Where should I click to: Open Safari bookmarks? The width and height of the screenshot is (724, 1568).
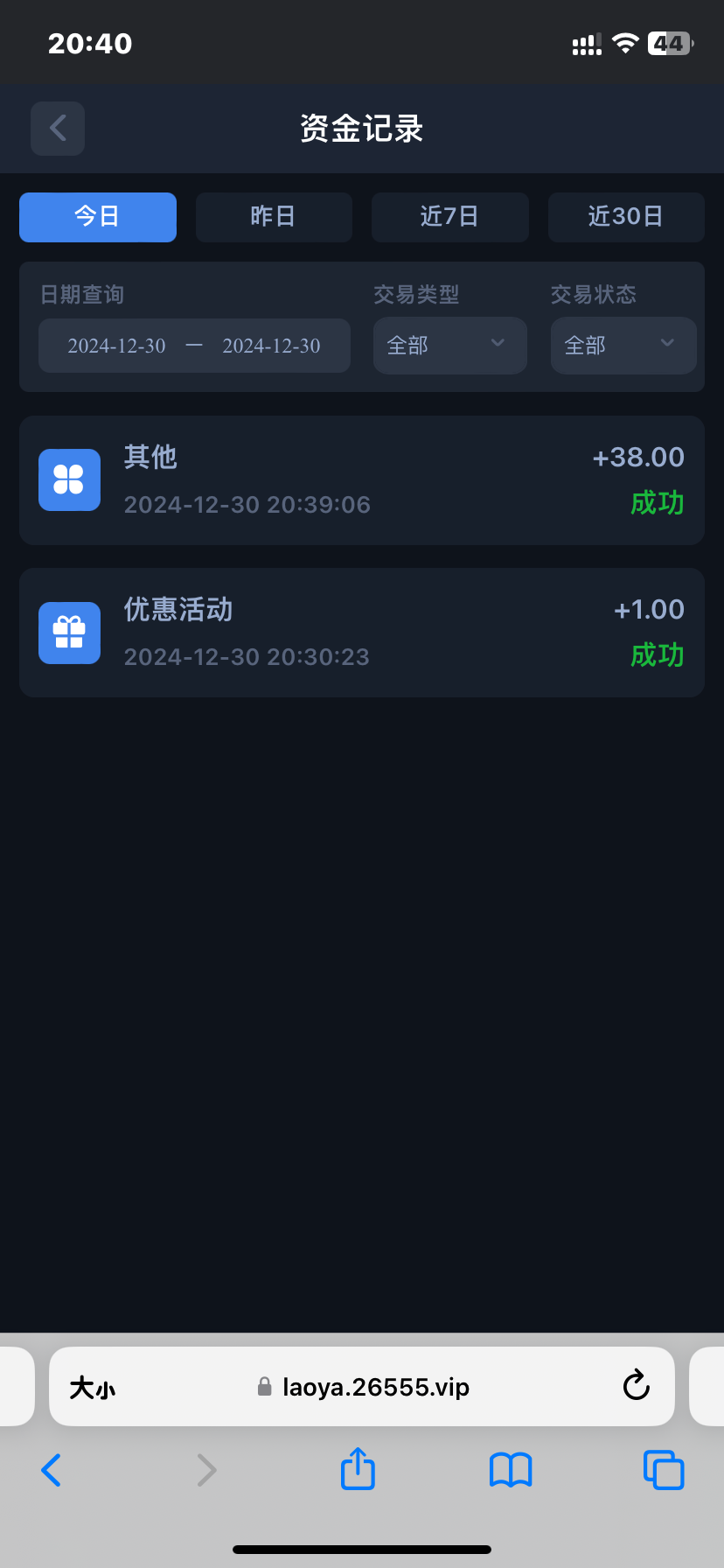click(x=511, y=1470)
